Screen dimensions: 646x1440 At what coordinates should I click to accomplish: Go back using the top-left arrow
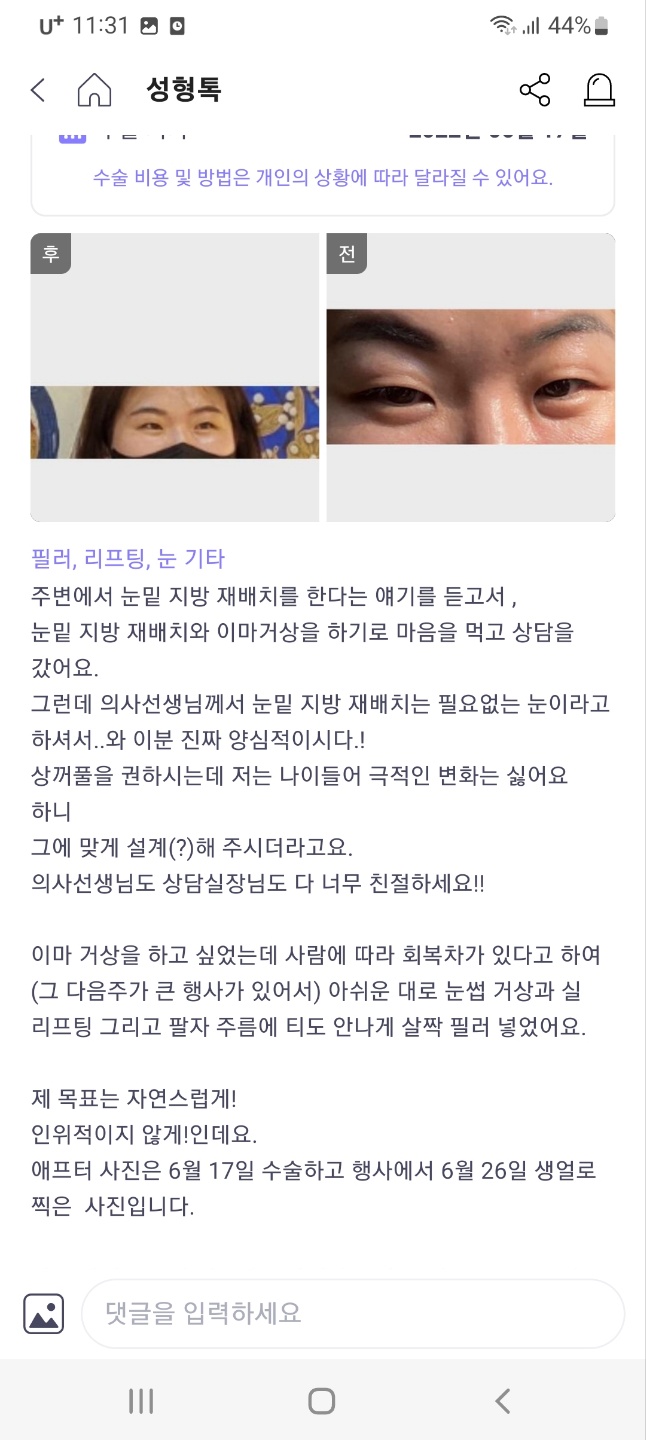[38, 90]
